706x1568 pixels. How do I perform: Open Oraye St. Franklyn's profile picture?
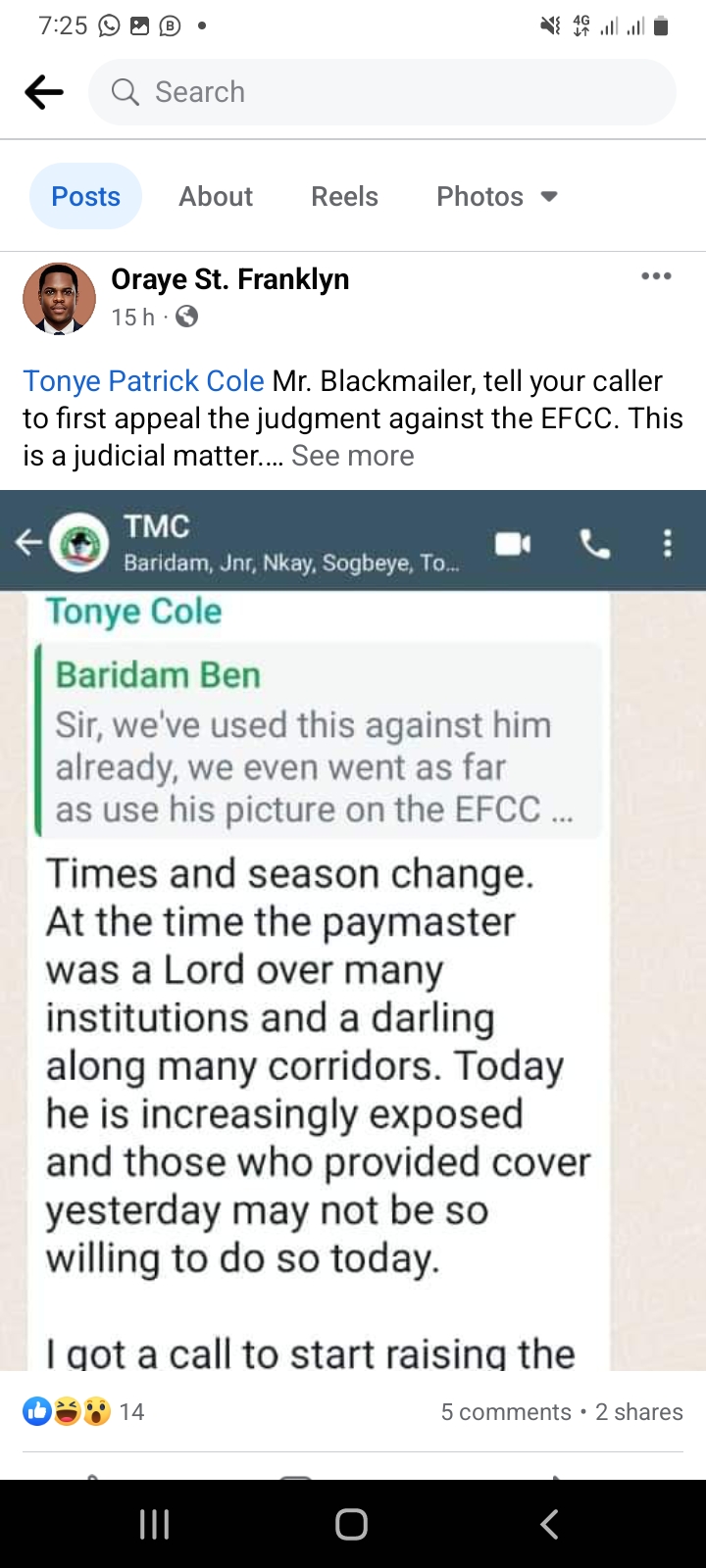pos(59,299)
